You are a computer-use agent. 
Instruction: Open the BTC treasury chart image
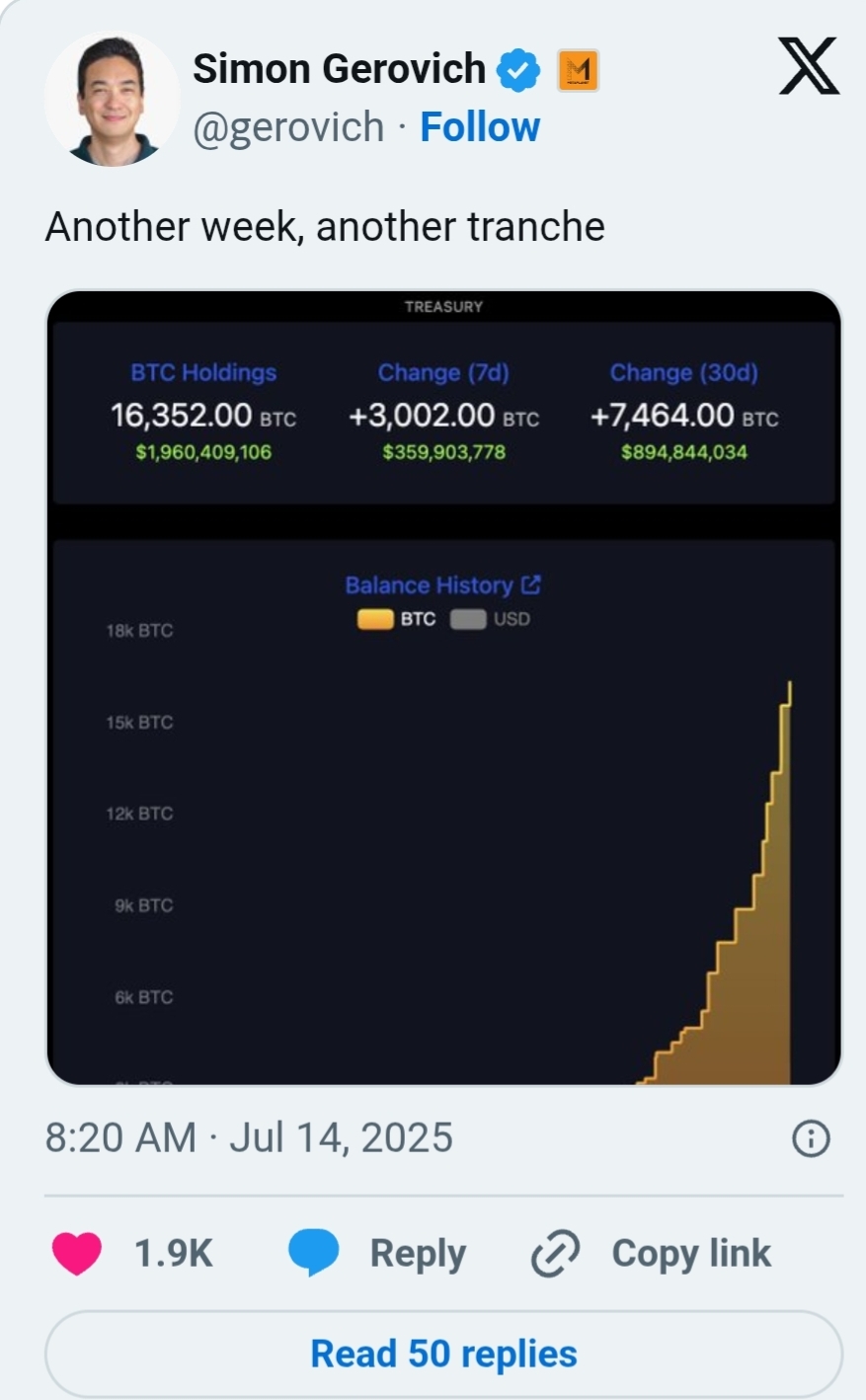pos(443,687)
